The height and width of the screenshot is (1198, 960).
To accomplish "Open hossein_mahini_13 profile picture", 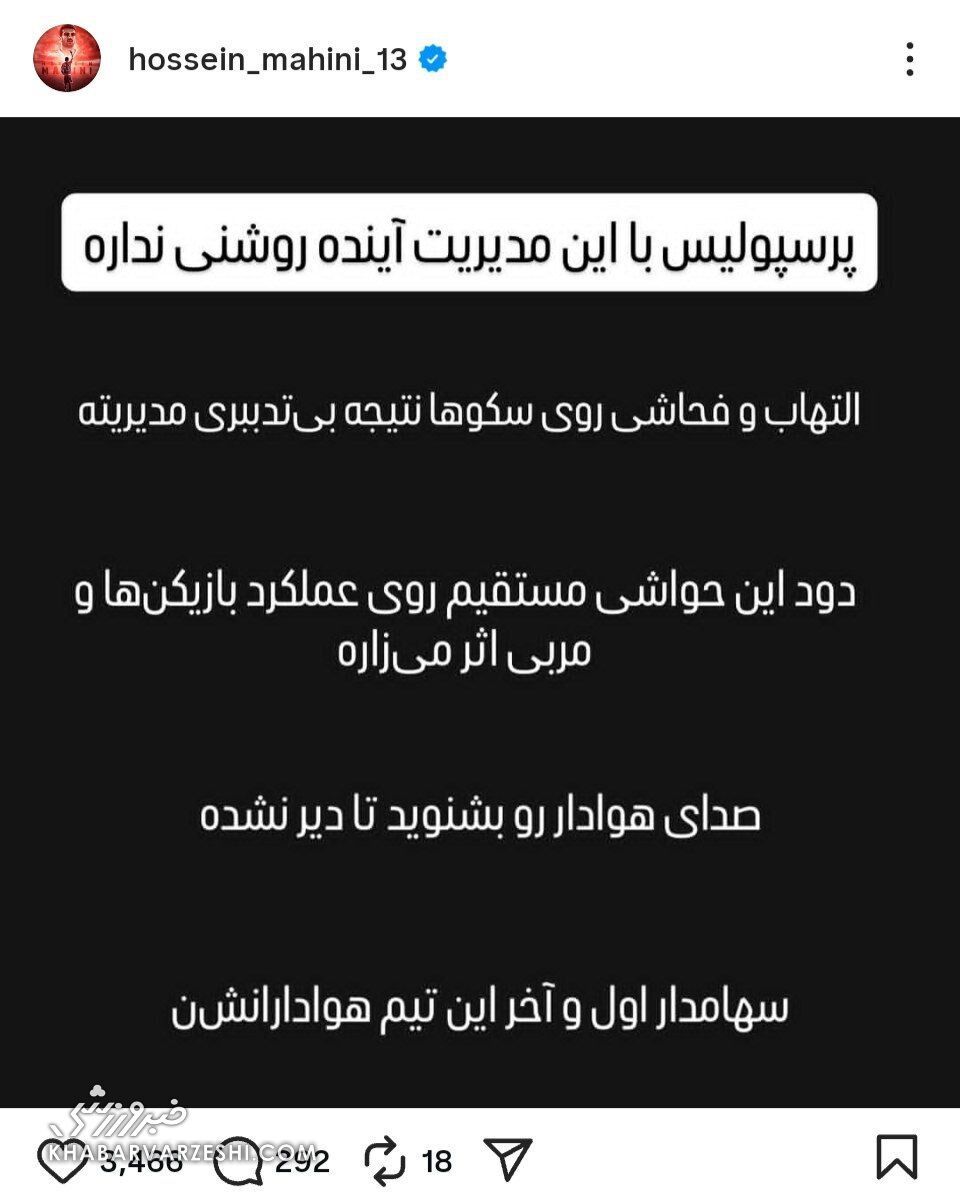I will tap(67, 58).
